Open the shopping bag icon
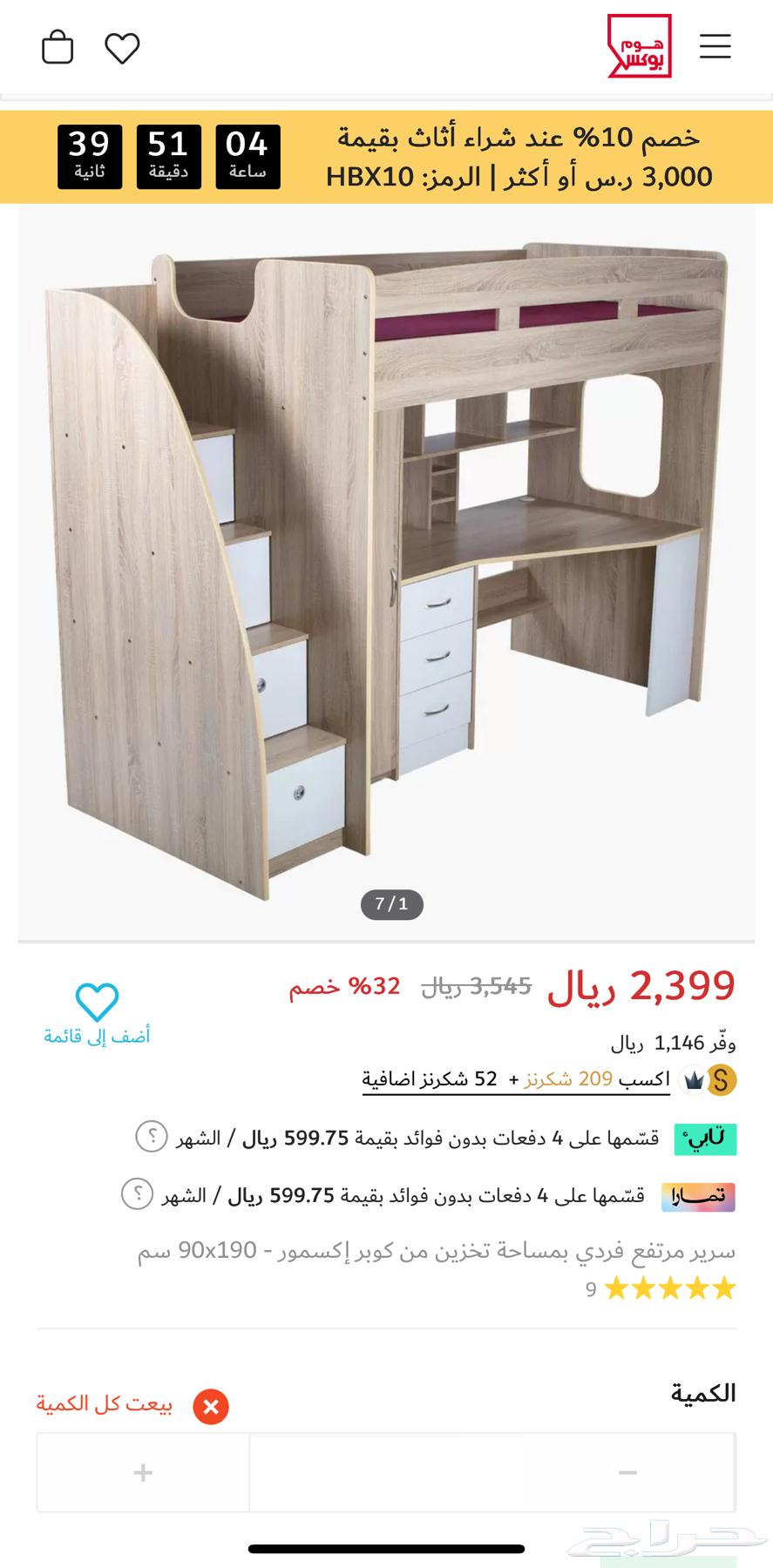This screenshot has height=1568, width=773. coord(58,47)
